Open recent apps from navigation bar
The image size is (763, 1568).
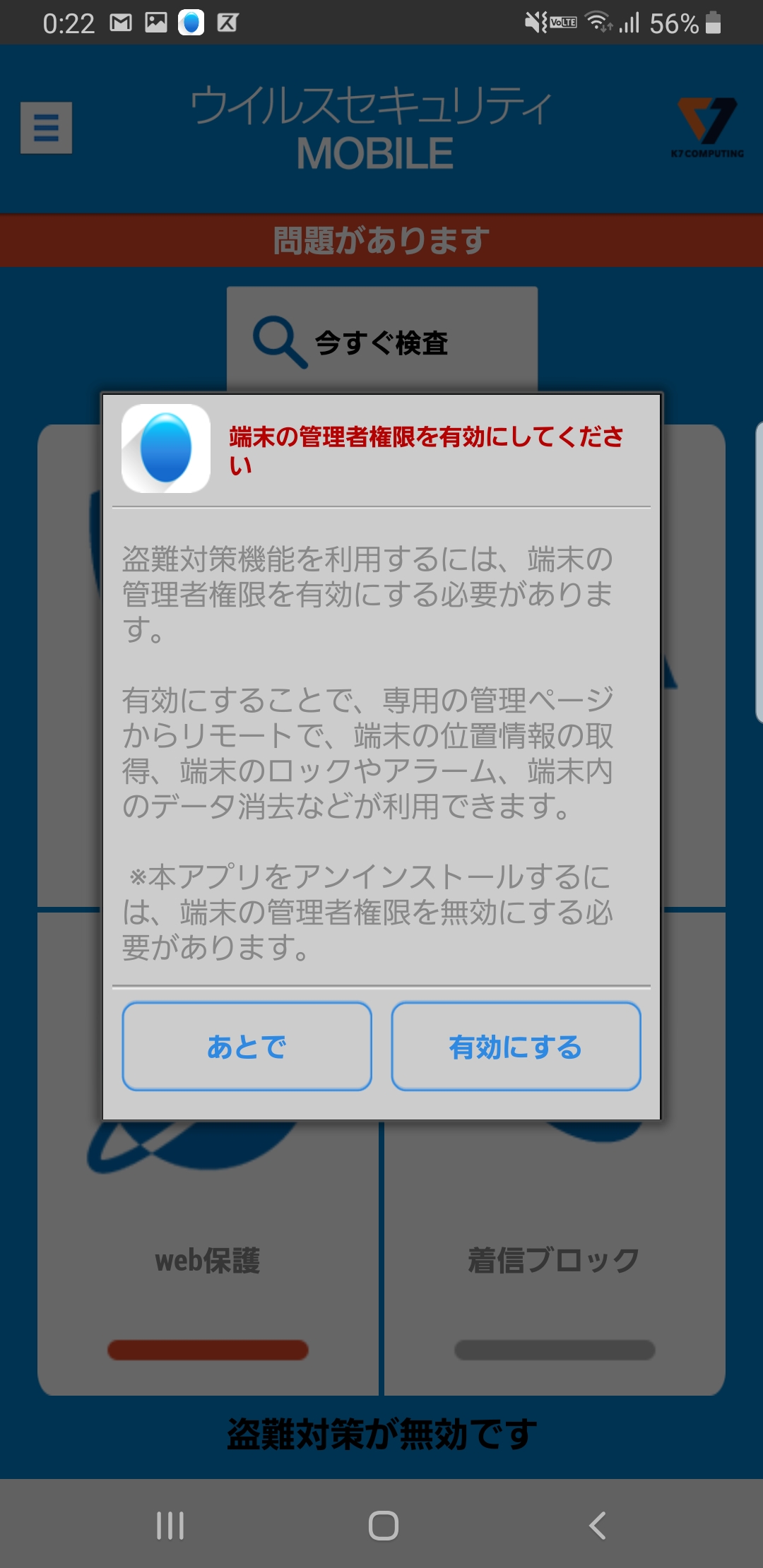pos(170,1526)
